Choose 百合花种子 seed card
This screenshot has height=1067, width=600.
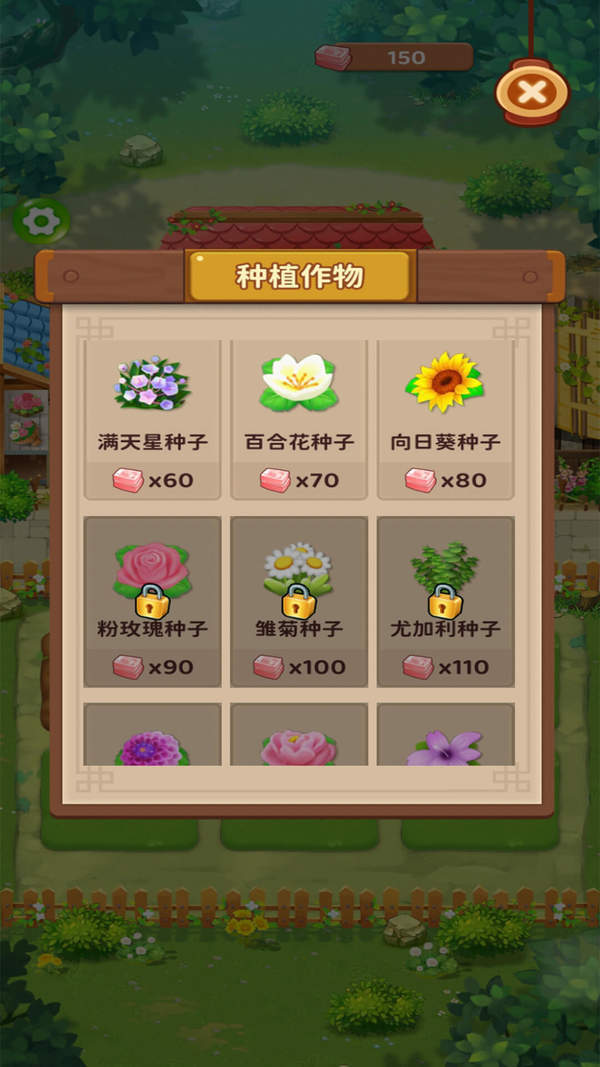pos(299,420)
